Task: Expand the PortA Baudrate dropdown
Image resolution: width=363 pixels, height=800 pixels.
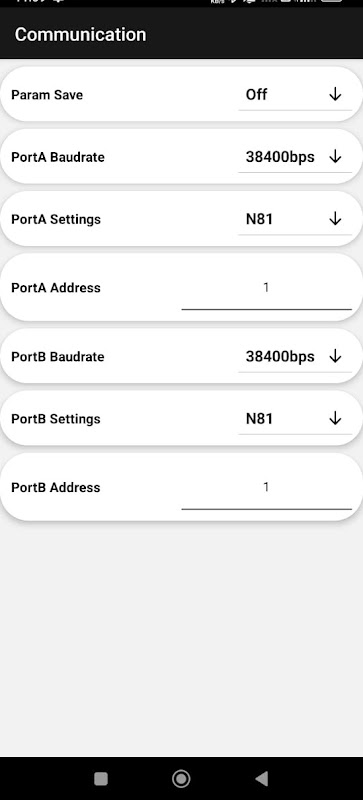Action: 295,157
